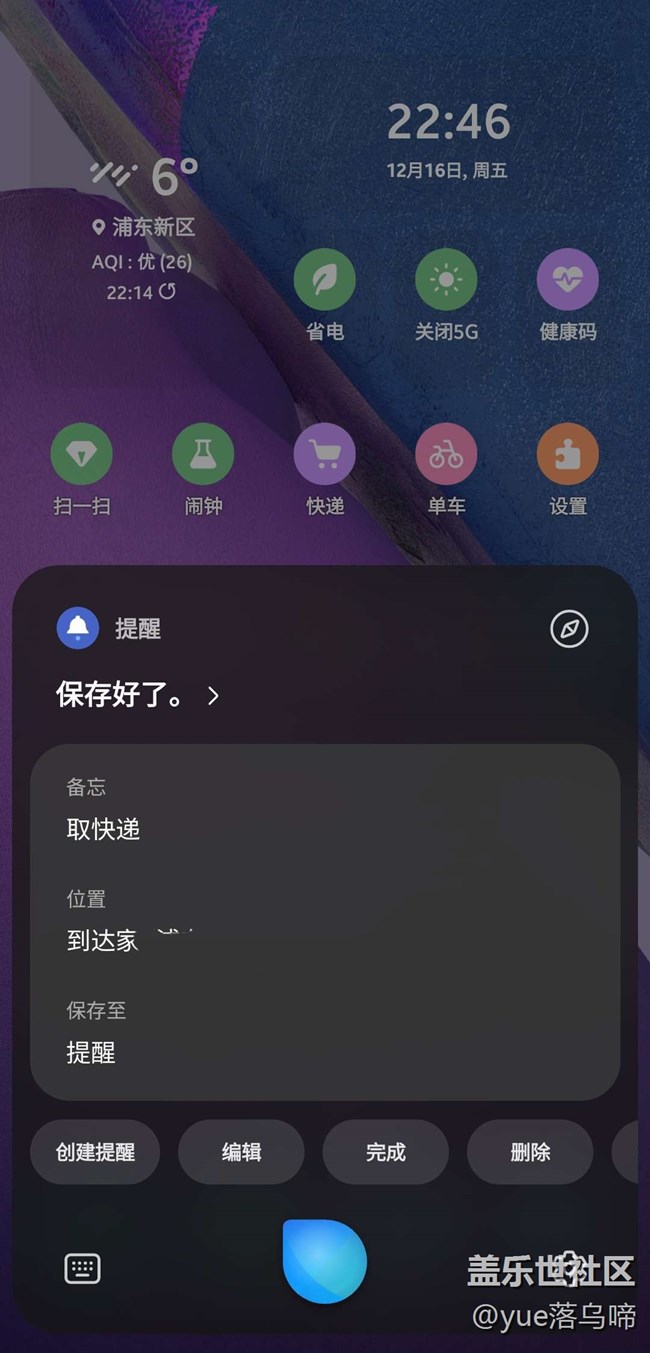The height and width of the screenshot is (1353, 650).
Task: Mark the reminder with 完成
Action: [385, 1152]
